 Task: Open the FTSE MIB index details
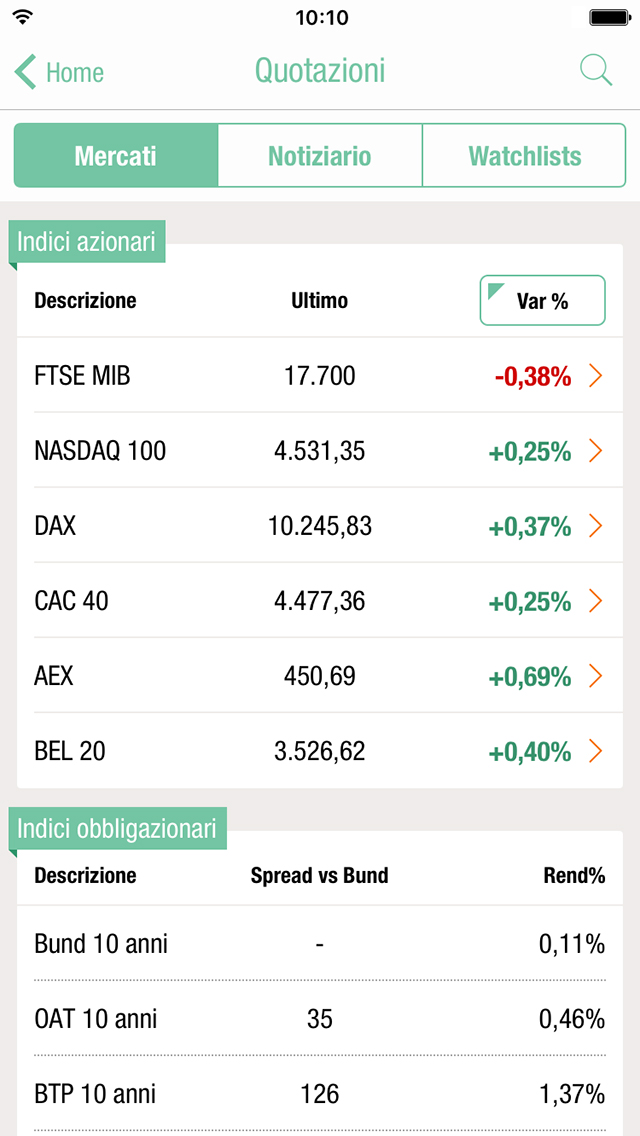coord(320,376)
